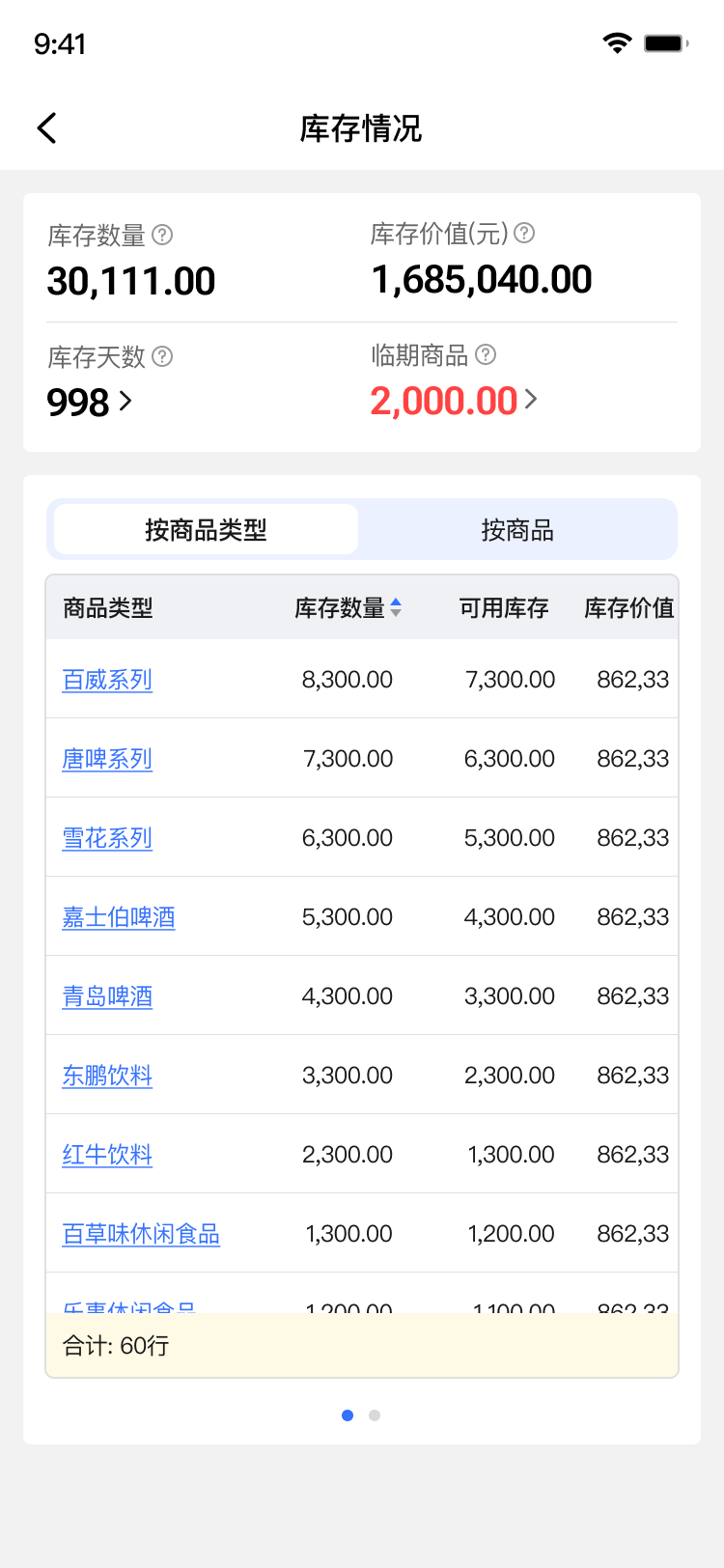Image resolution: width=724 pixels, height=1568 pixels.
Task: Open the 百威系列 product type link
Action: pos(106,680)
